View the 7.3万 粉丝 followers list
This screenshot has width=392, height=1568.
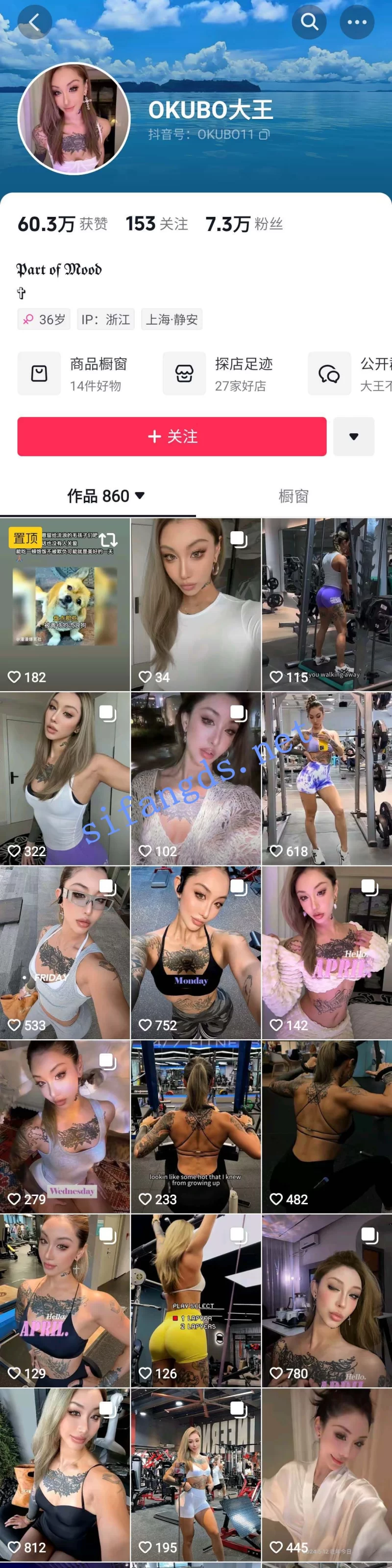[244, 224]
